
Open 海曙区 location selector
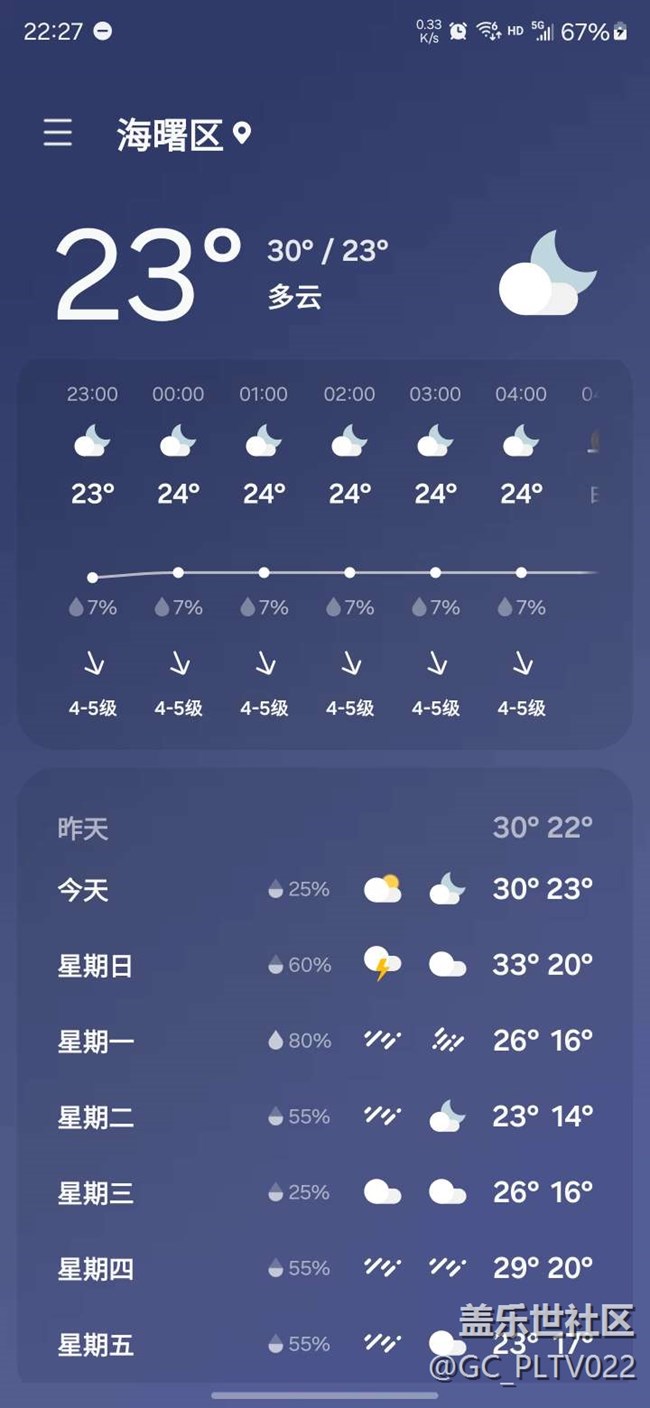[x=183, y=134]
